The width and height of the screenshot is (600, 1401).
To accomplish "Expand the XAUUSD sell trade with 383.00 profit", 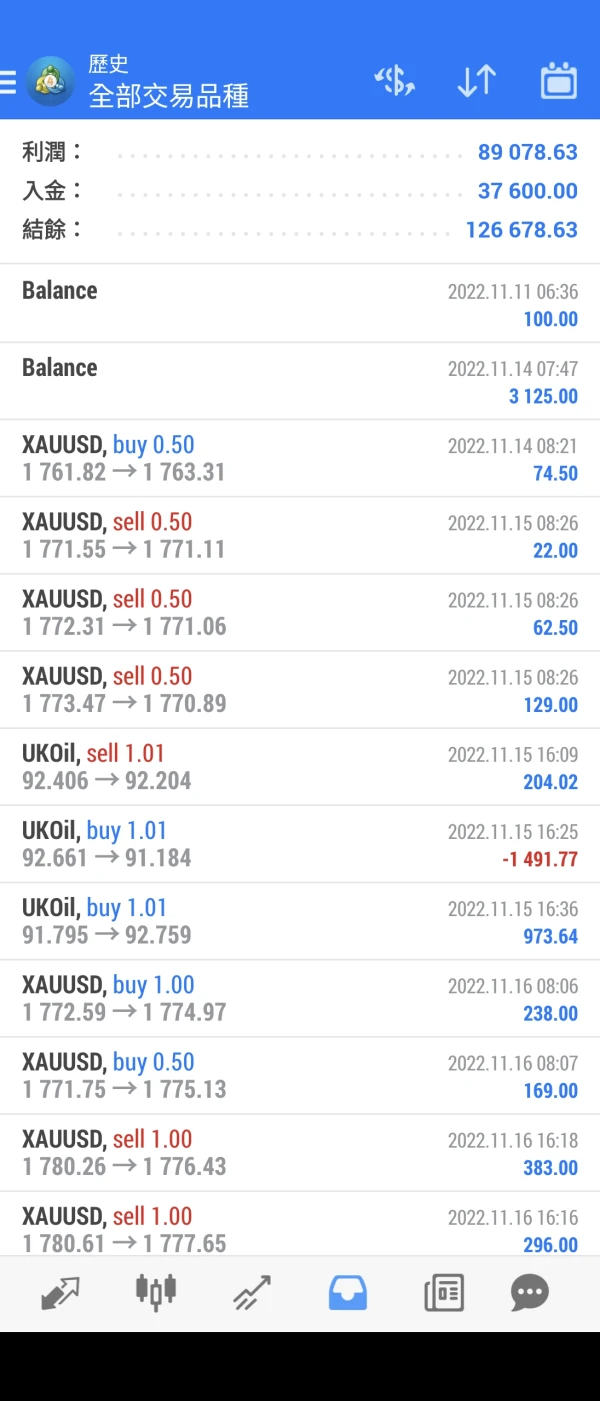I will pos(300,1152).
